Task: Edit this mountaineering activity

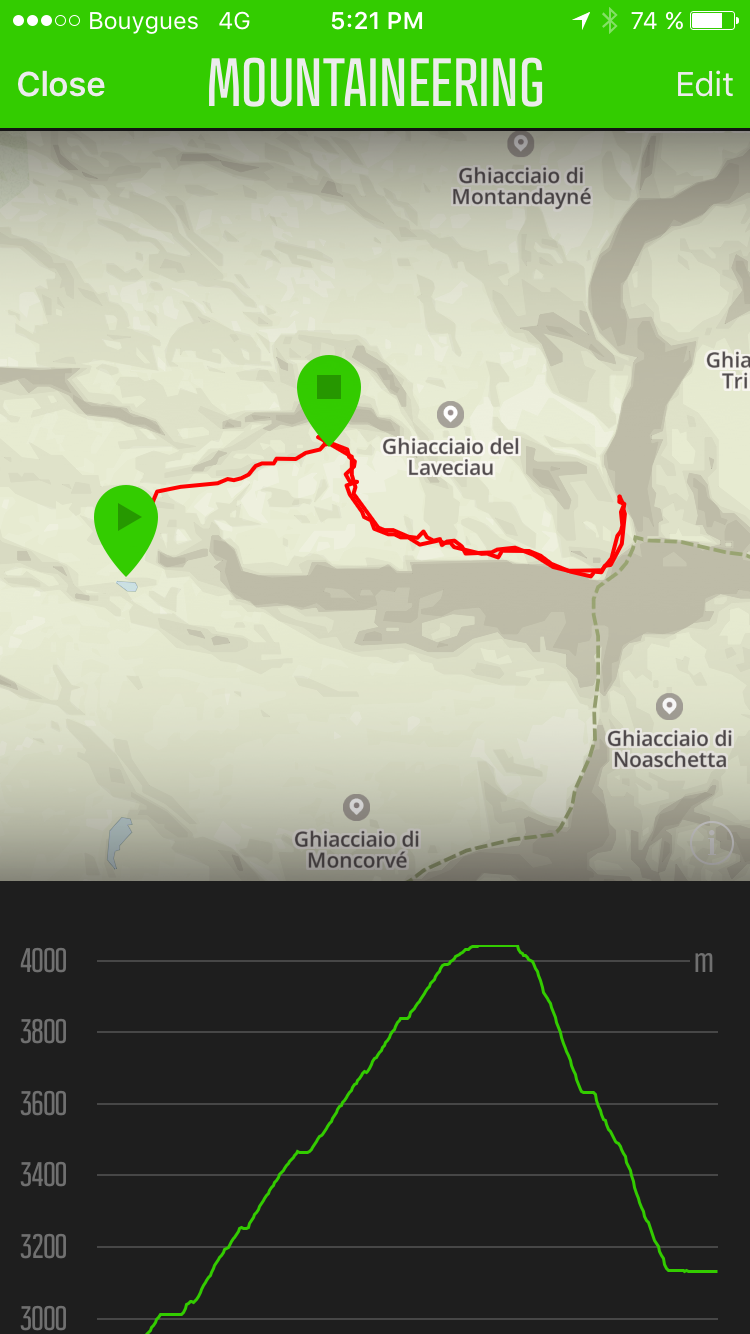Action: pos(704,85)
